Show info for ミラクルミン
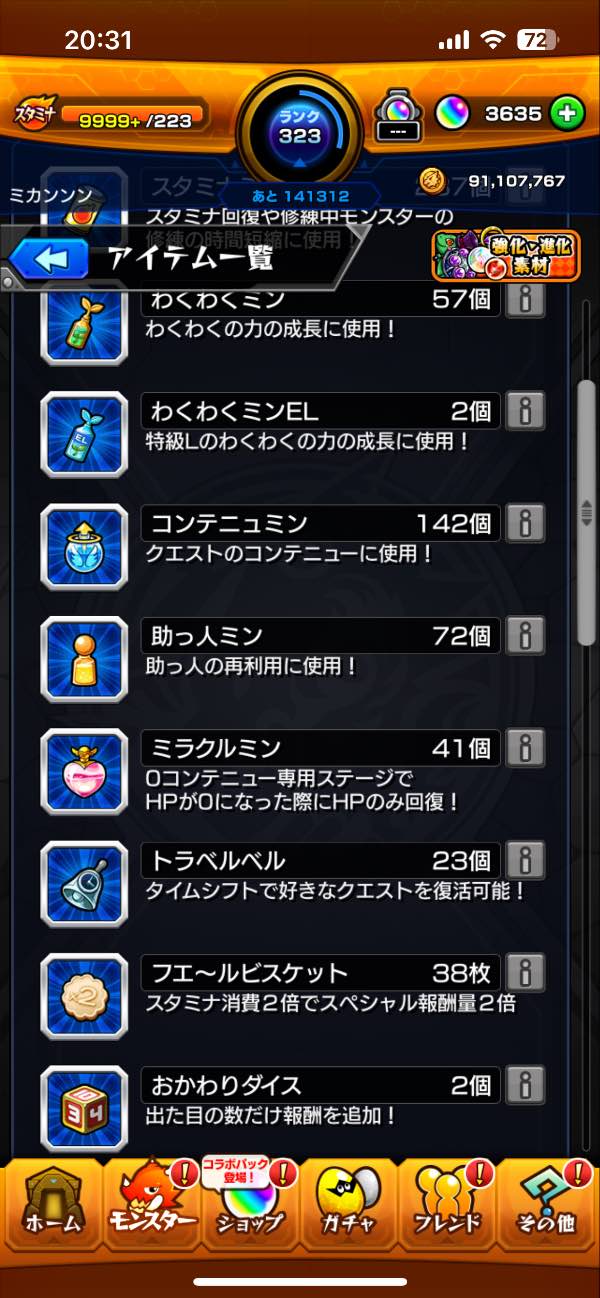Image resolution: width=600 pixels, height=1298 pixels. coord(524,747)
